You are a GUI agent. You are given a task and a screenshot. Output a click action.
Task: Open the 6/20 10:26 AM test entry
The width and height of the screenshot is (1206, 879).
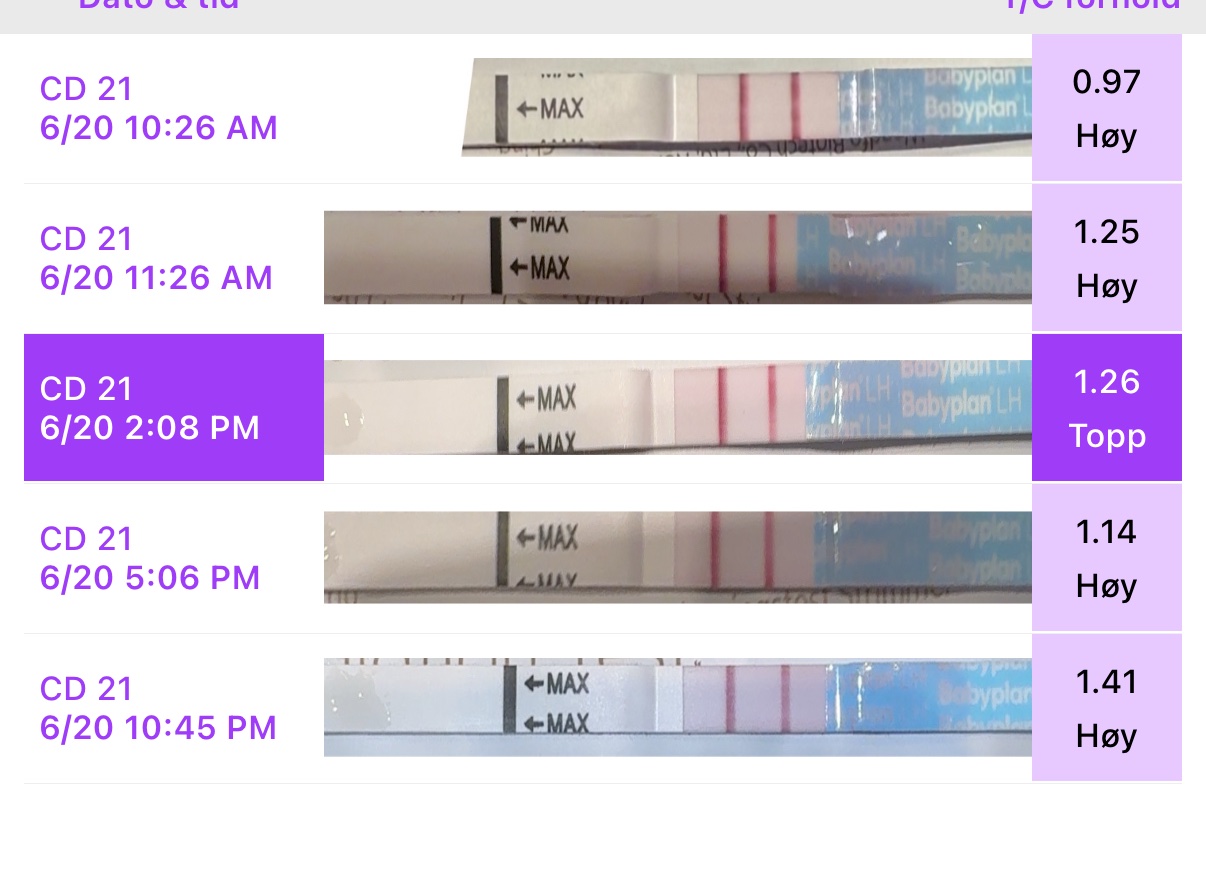[x=159, y=108]
